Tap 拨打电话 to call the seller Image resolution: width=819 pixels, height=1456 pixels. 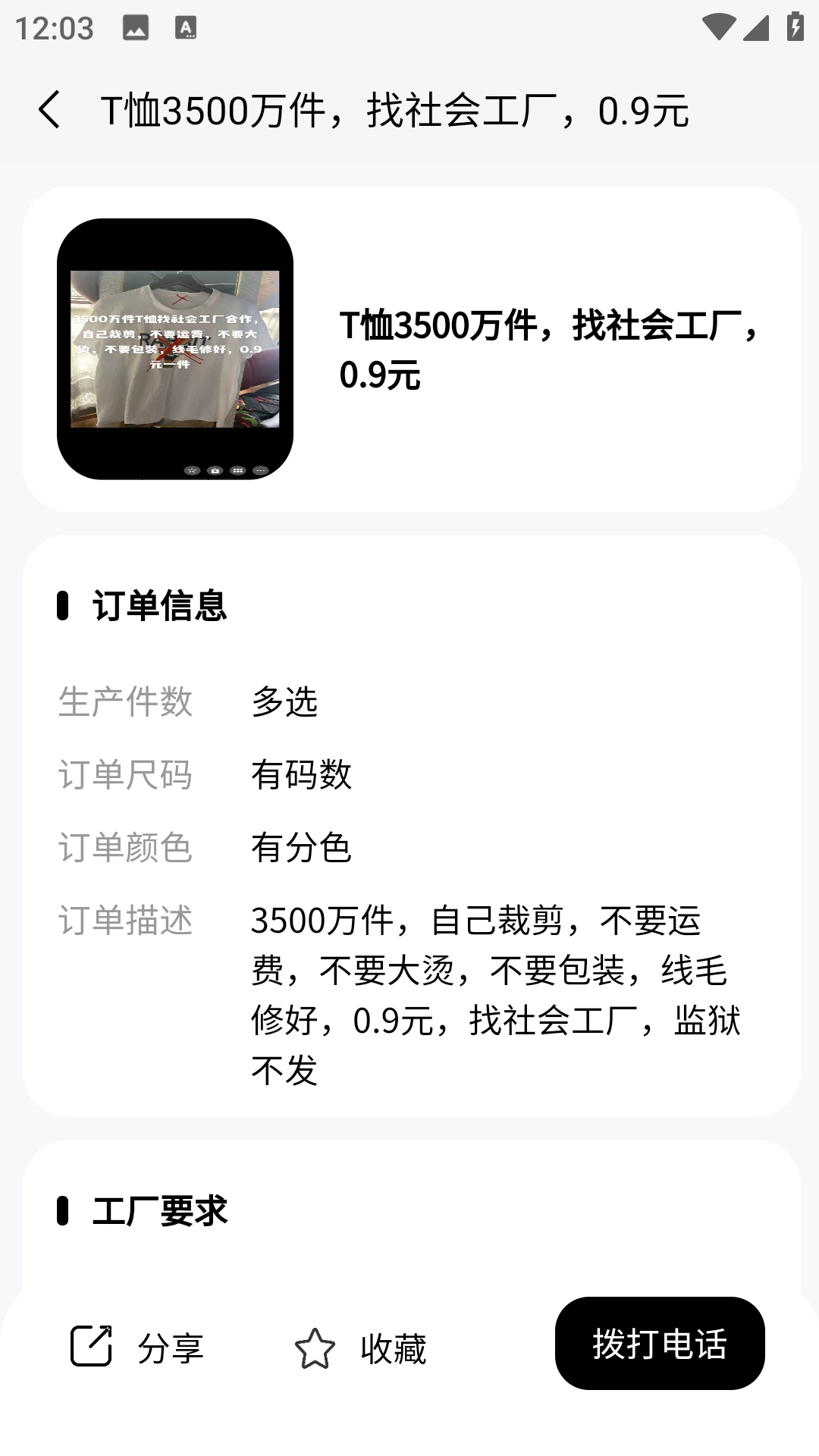[x=661, y=1344]
